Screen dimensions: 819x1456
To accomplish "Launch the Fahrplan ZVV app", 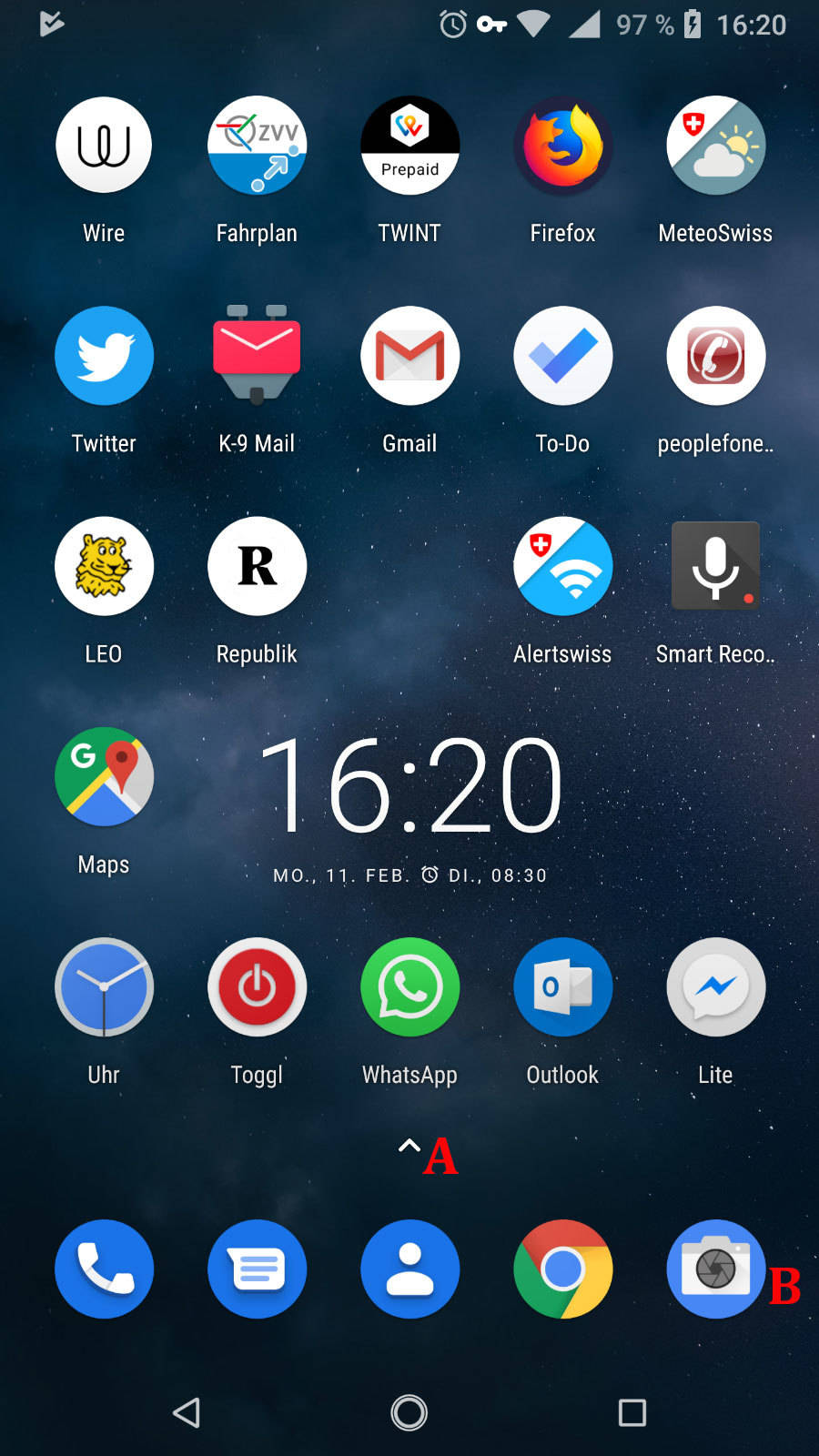I will tap(257, 146).
